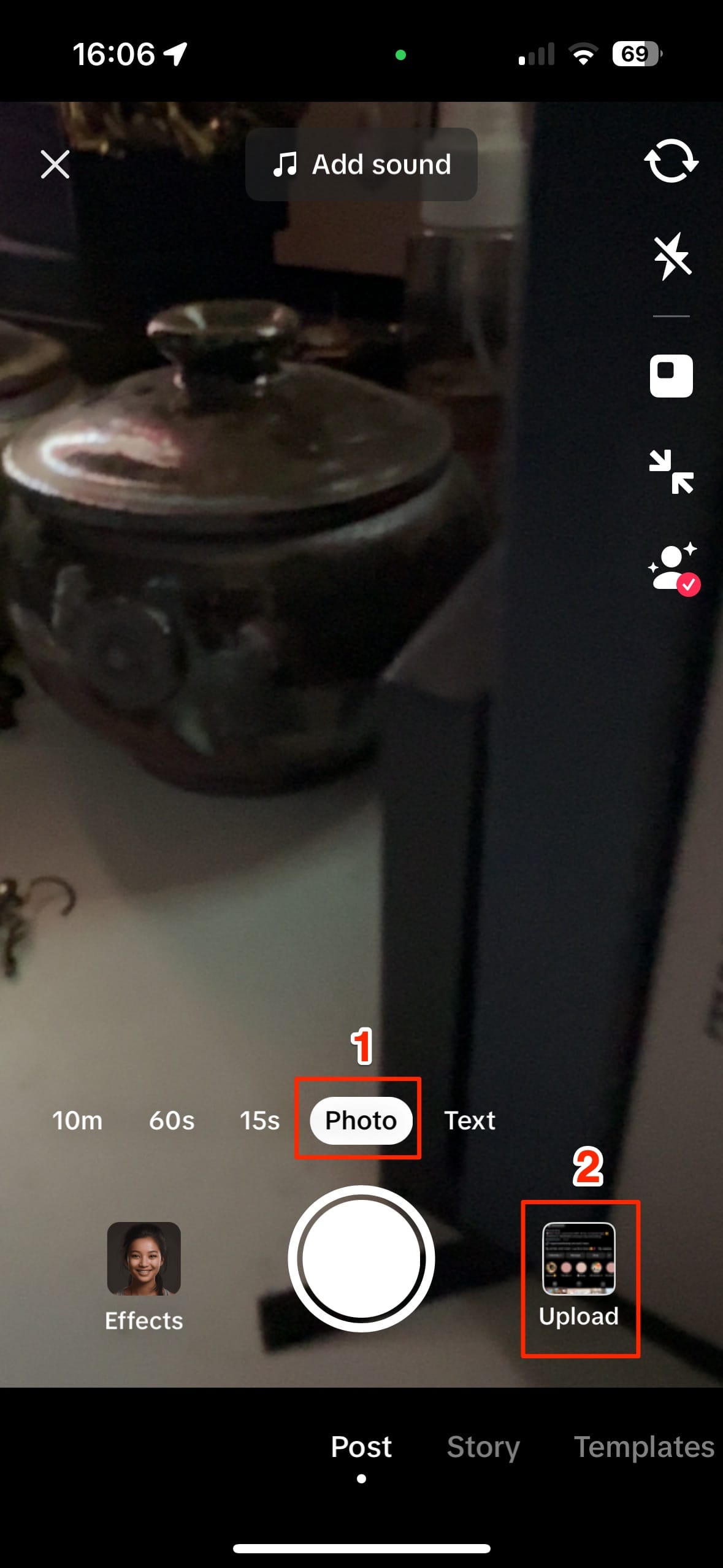This screenshot has width=723, height=1568.
Task: Tap Add sound button
Action: tap(361, 164)
